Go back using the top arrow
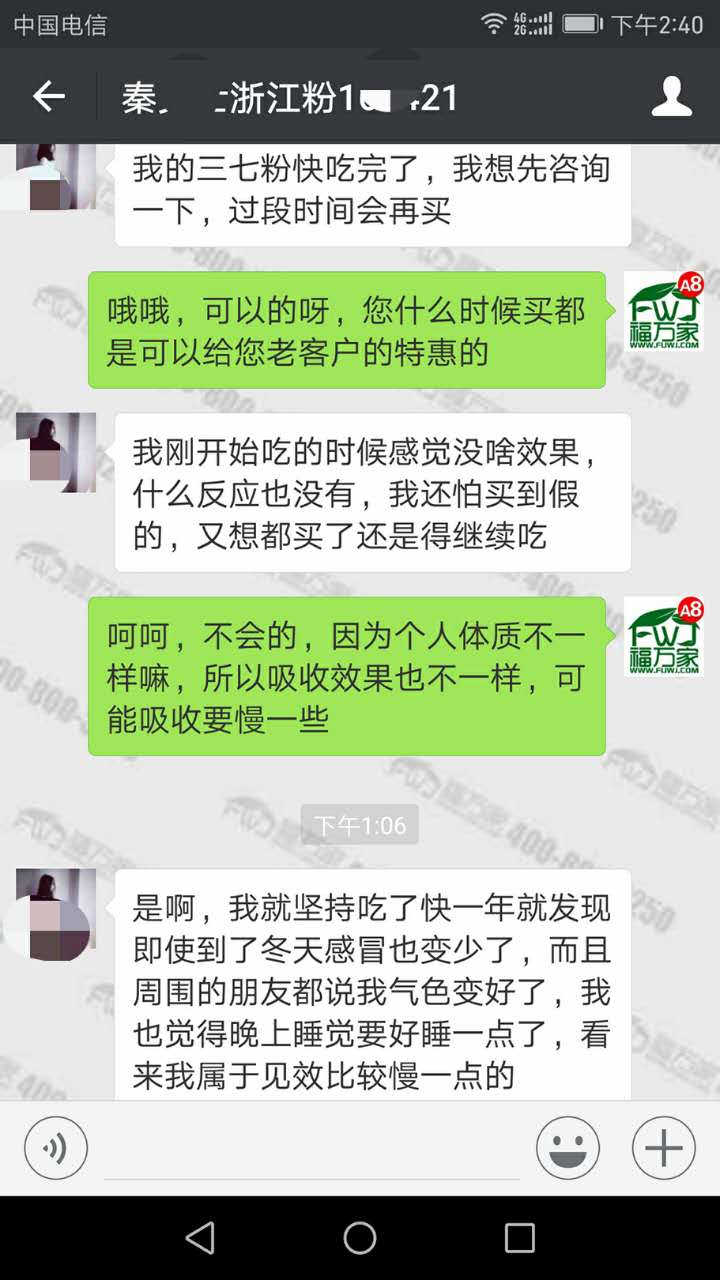Image resolution: width=720 pixels, height=1280 pixels. [48, 97]
